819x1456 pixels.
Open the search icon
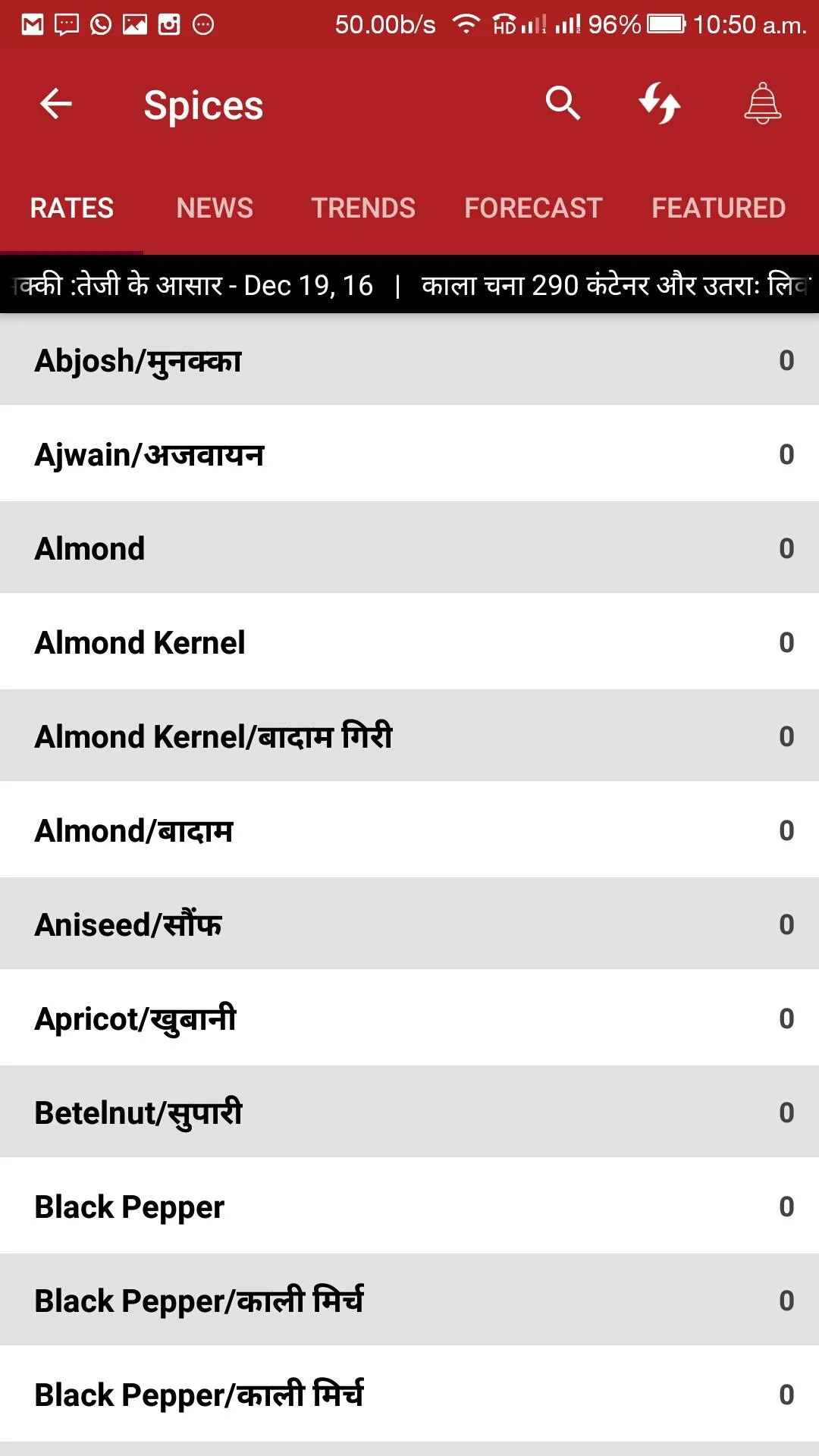click(563, 103)
